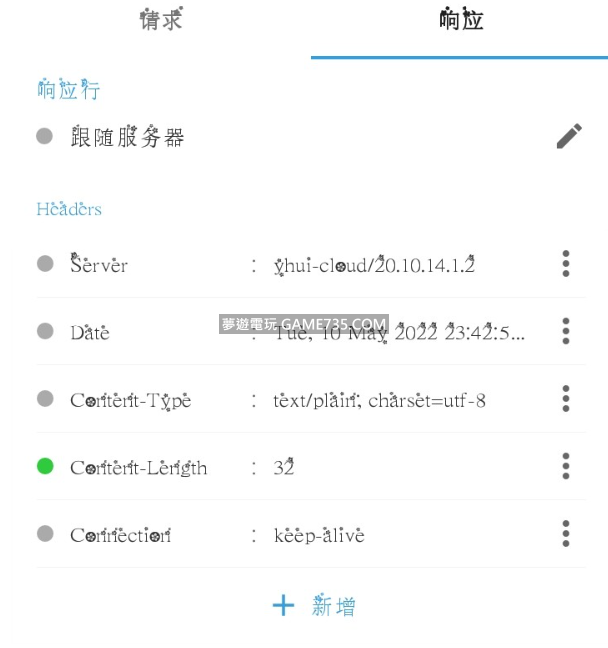The height and width of the screenshot is (648, 608).
Task: Tap 新增 to add a header
Action: tap(314, 606)
